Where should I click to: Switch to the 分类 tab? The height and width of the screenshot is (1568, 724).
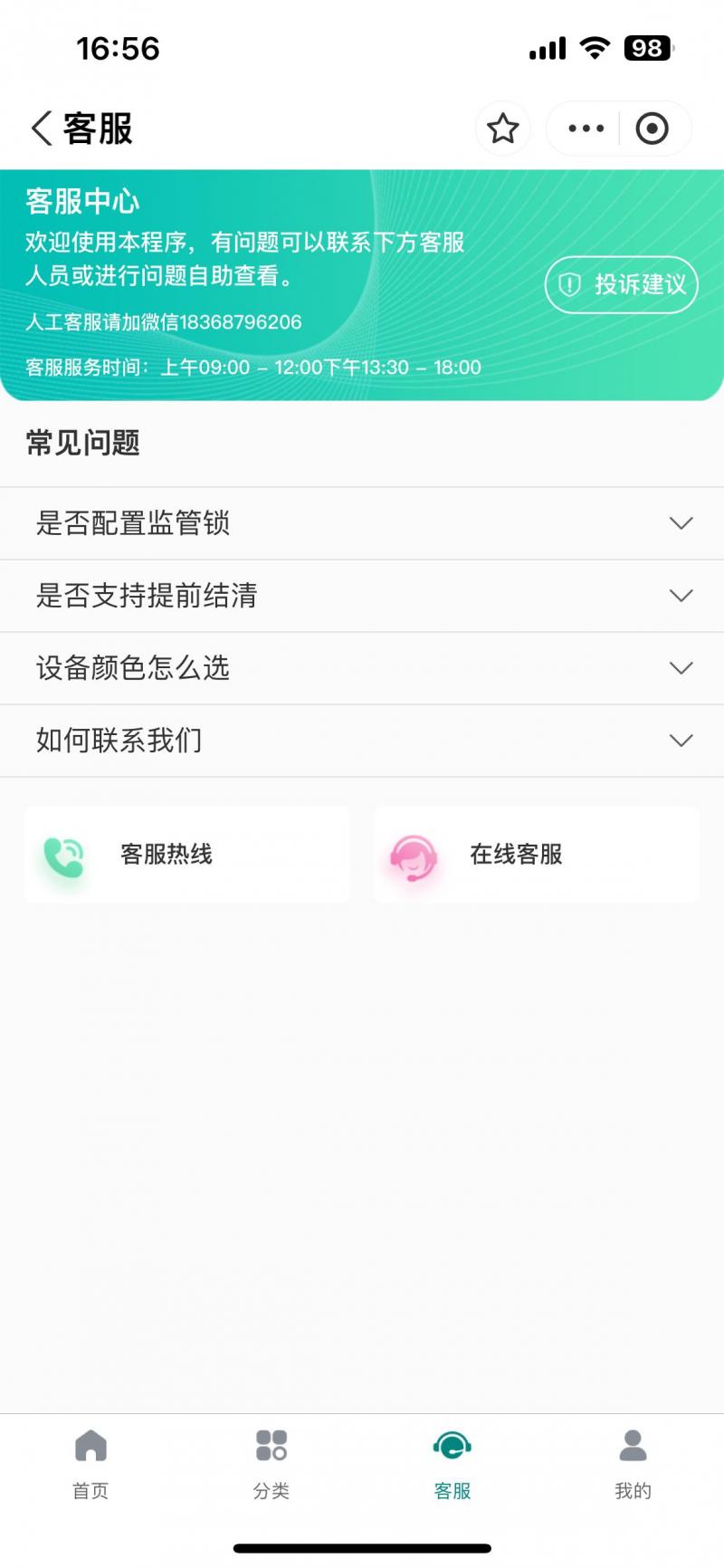[x=271, y=1463]
